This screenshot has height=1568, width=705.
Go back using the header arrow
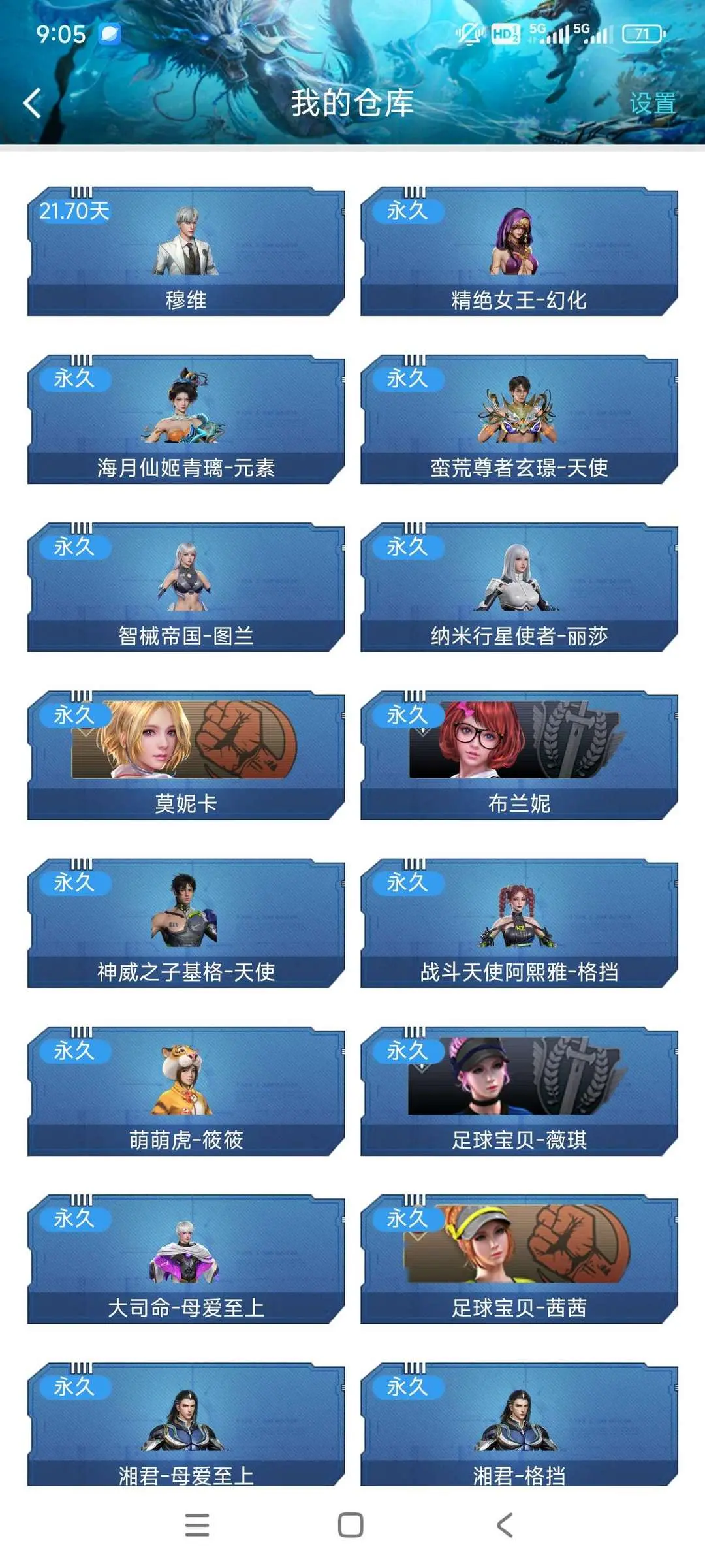coord(32,103)
